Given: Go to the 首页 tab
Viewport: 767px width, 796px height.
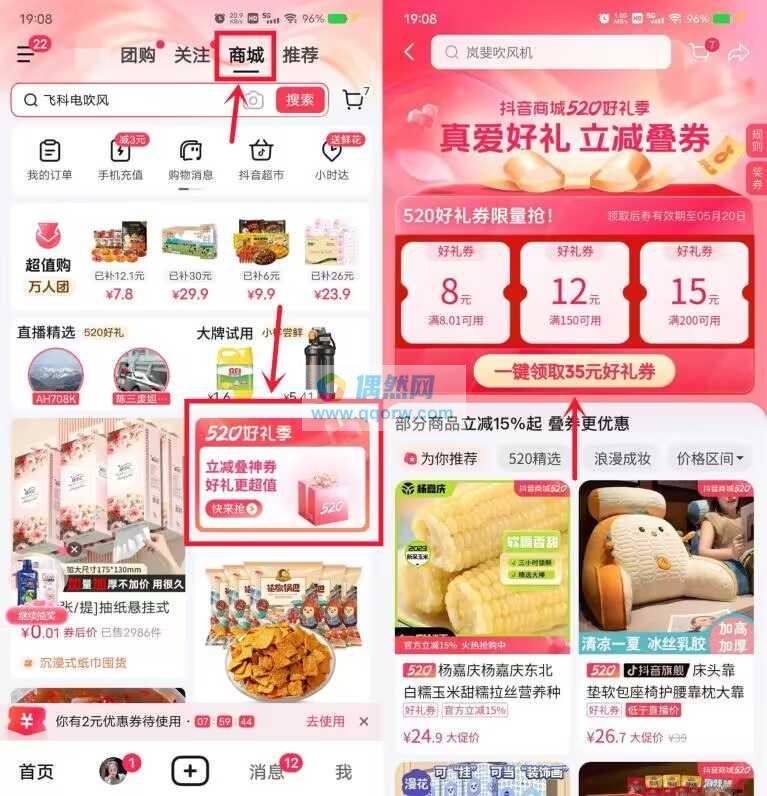Looking at the screenshot, I should (x=36, y=771).
